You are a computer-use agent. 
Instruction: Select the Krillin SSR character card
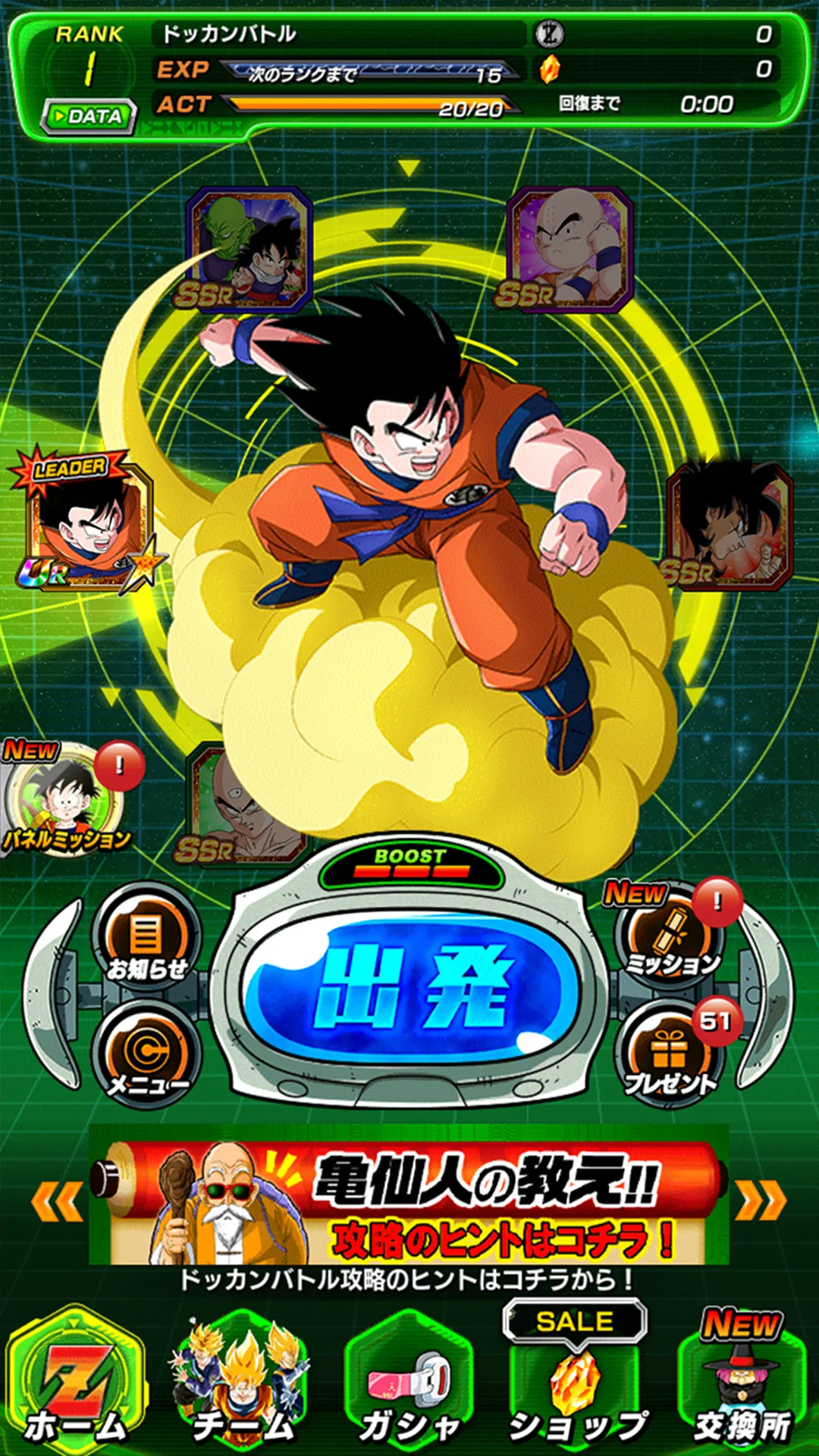point(570,250)
